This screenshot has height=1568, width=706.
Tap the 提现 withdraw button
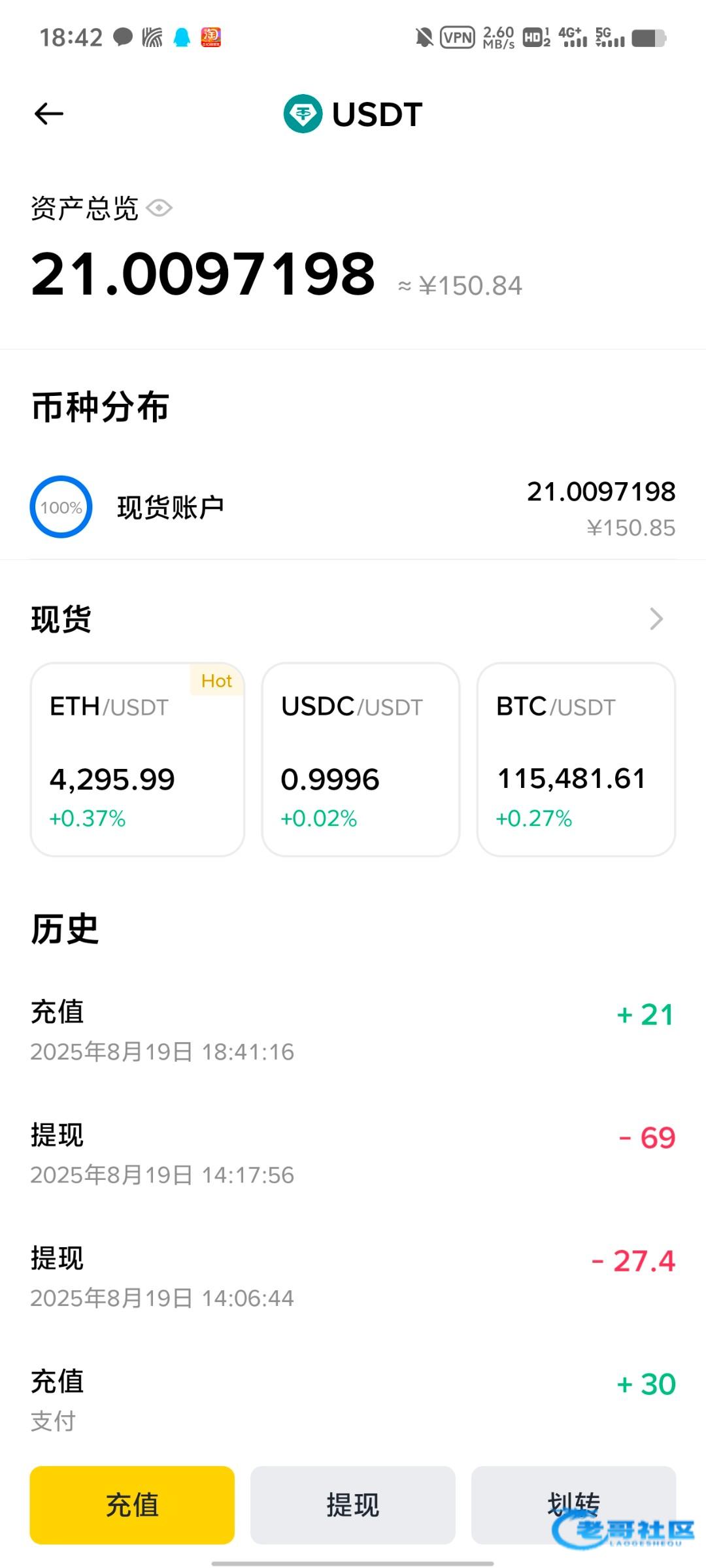(352, 1505)
